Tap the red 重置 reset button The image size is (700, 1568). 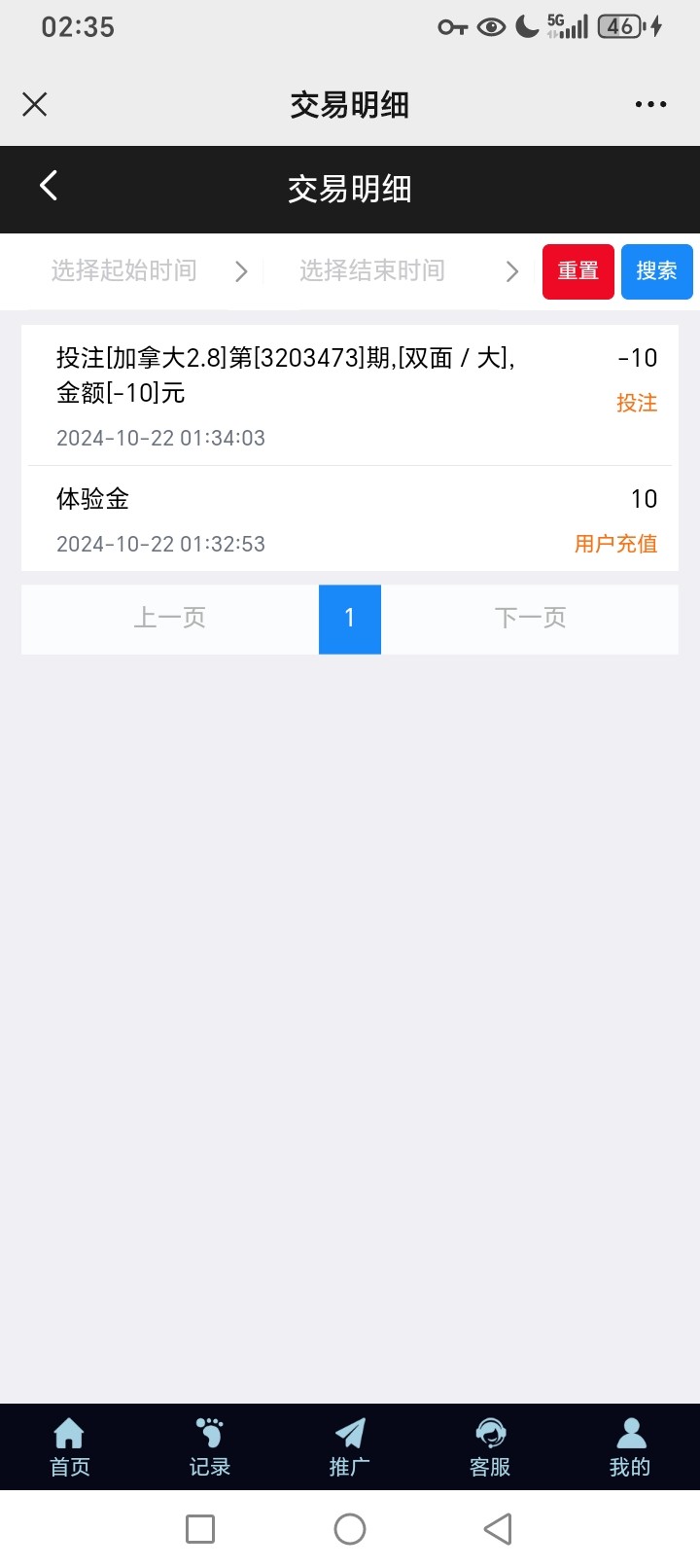pos(578,271)
